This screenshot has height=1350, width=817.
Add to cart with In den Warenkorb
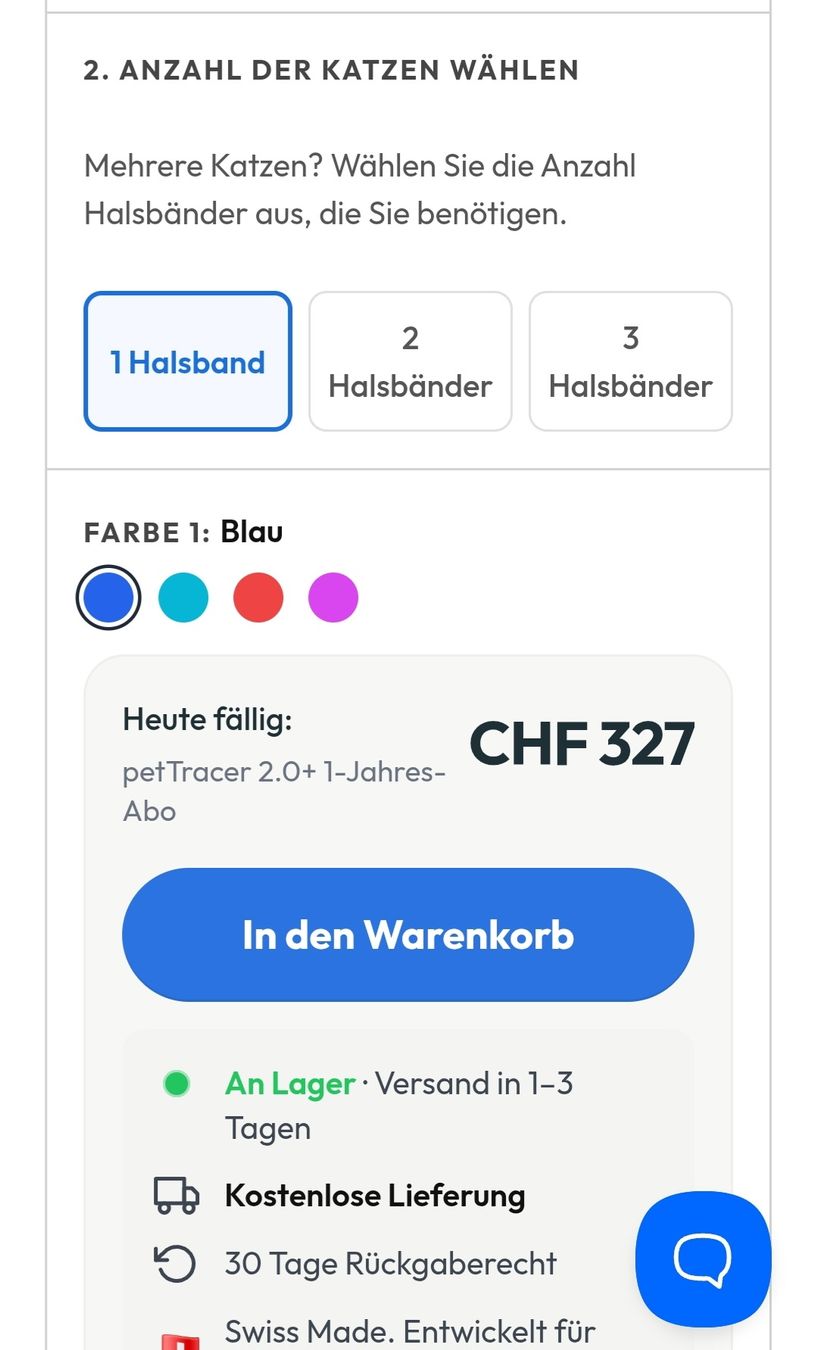point(408,935)
